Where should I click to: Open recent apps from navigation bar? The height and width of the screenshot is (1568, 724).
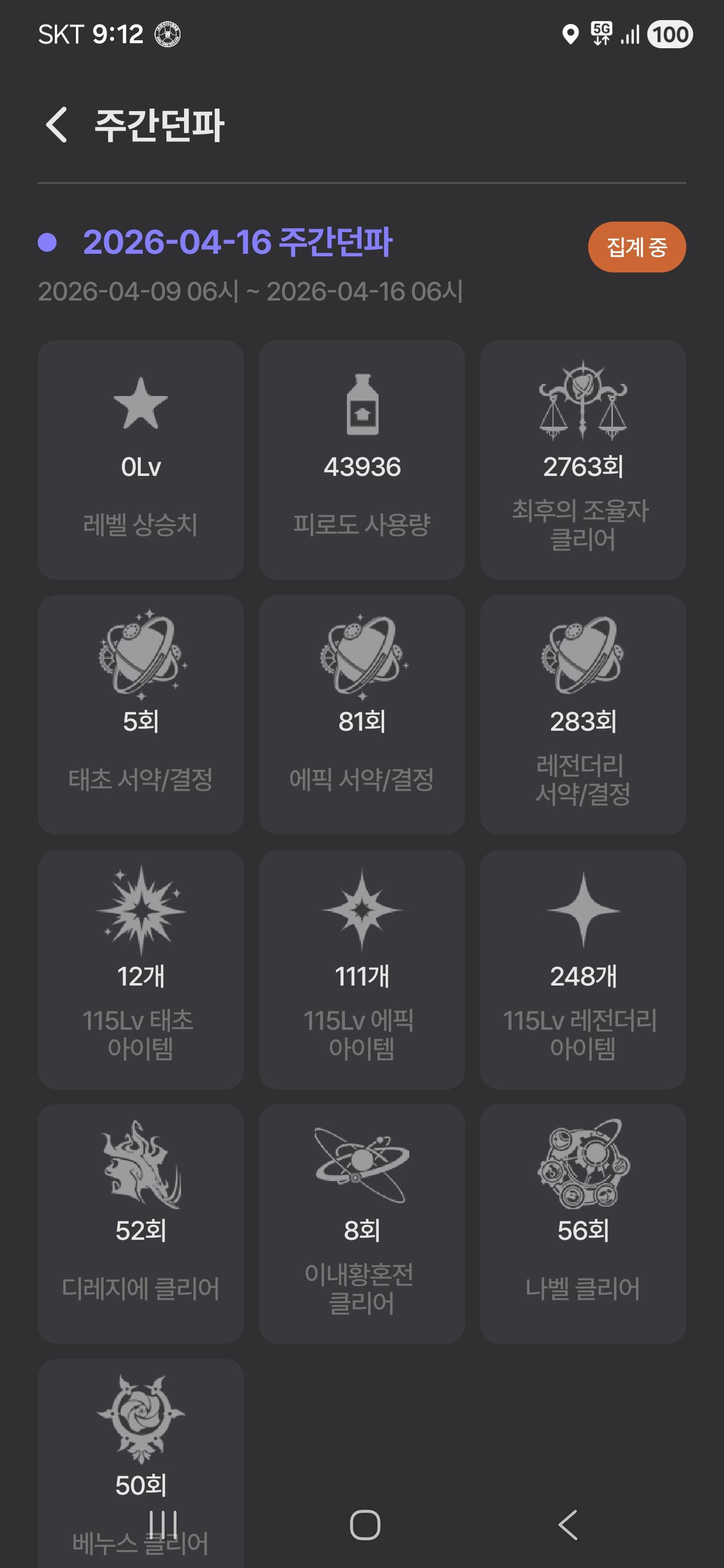[x=163, y=1525]
